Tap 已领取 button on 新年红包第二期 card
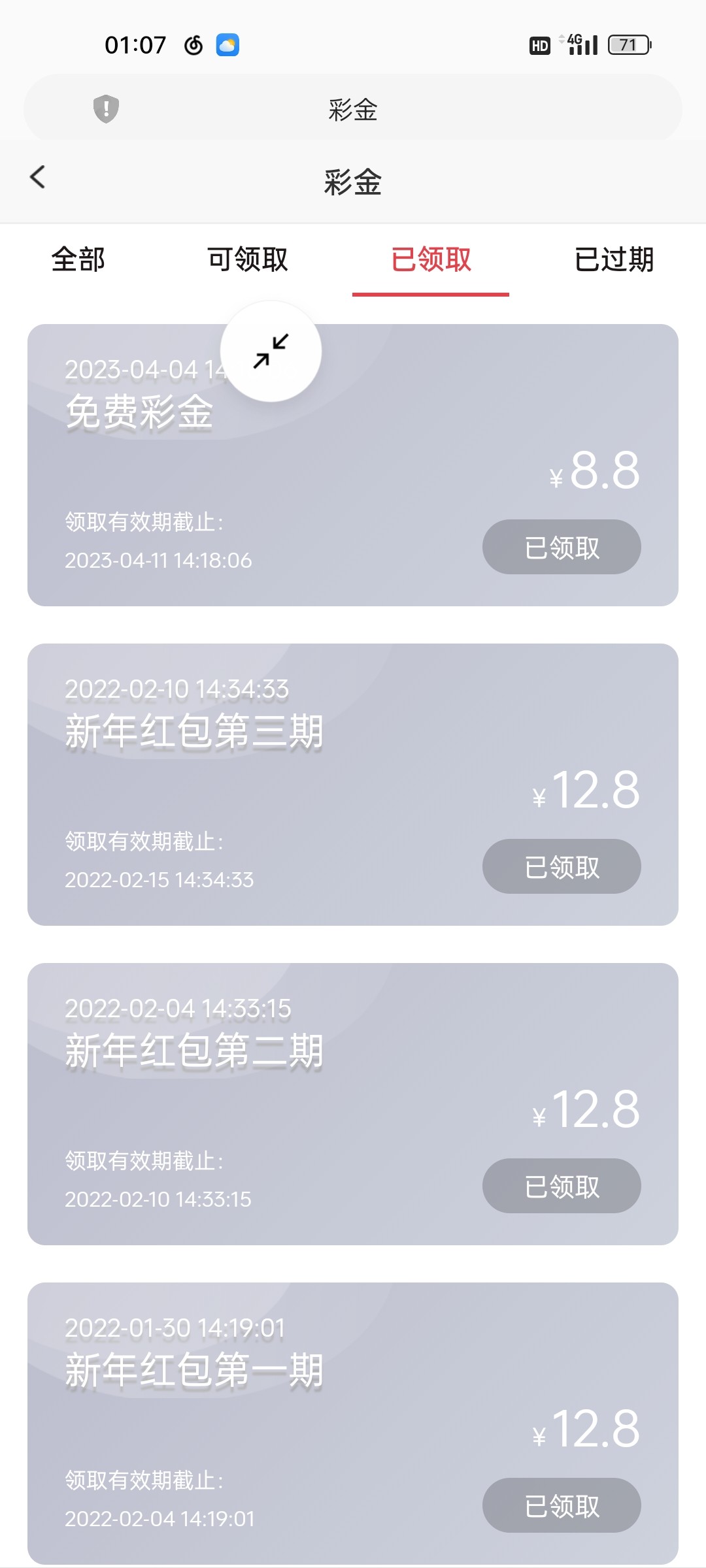The image size is (706, 1568). tap(562, 1186)
